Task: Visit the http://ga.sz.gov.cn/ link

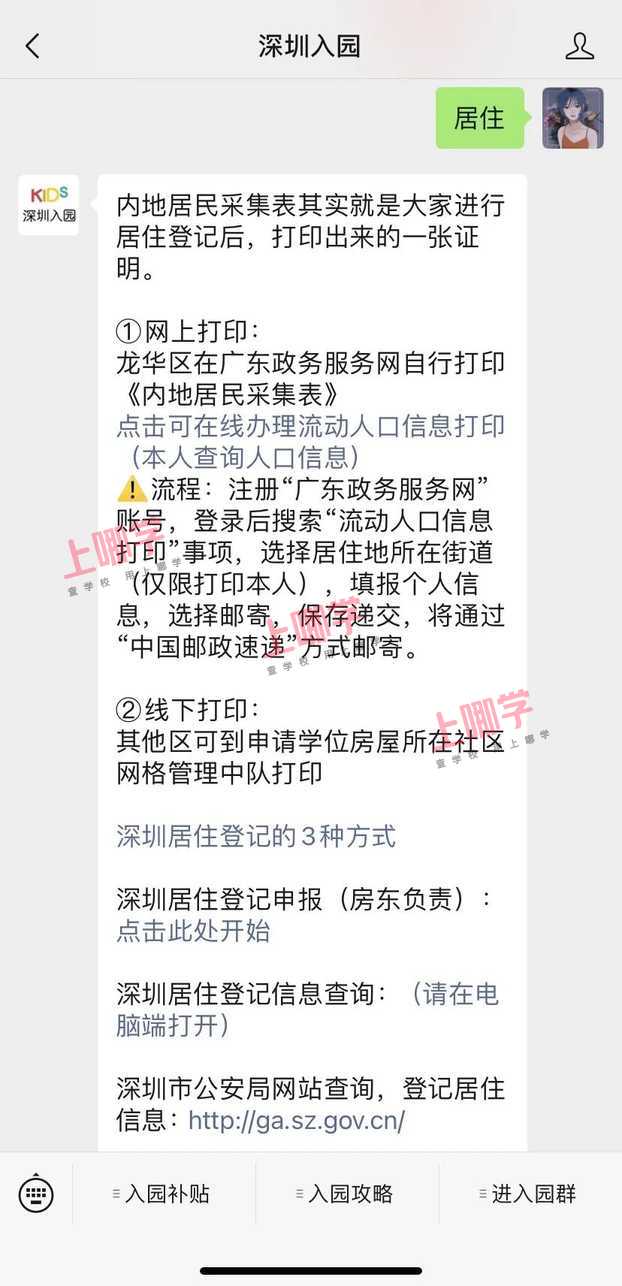Action: pos(296,1120)
